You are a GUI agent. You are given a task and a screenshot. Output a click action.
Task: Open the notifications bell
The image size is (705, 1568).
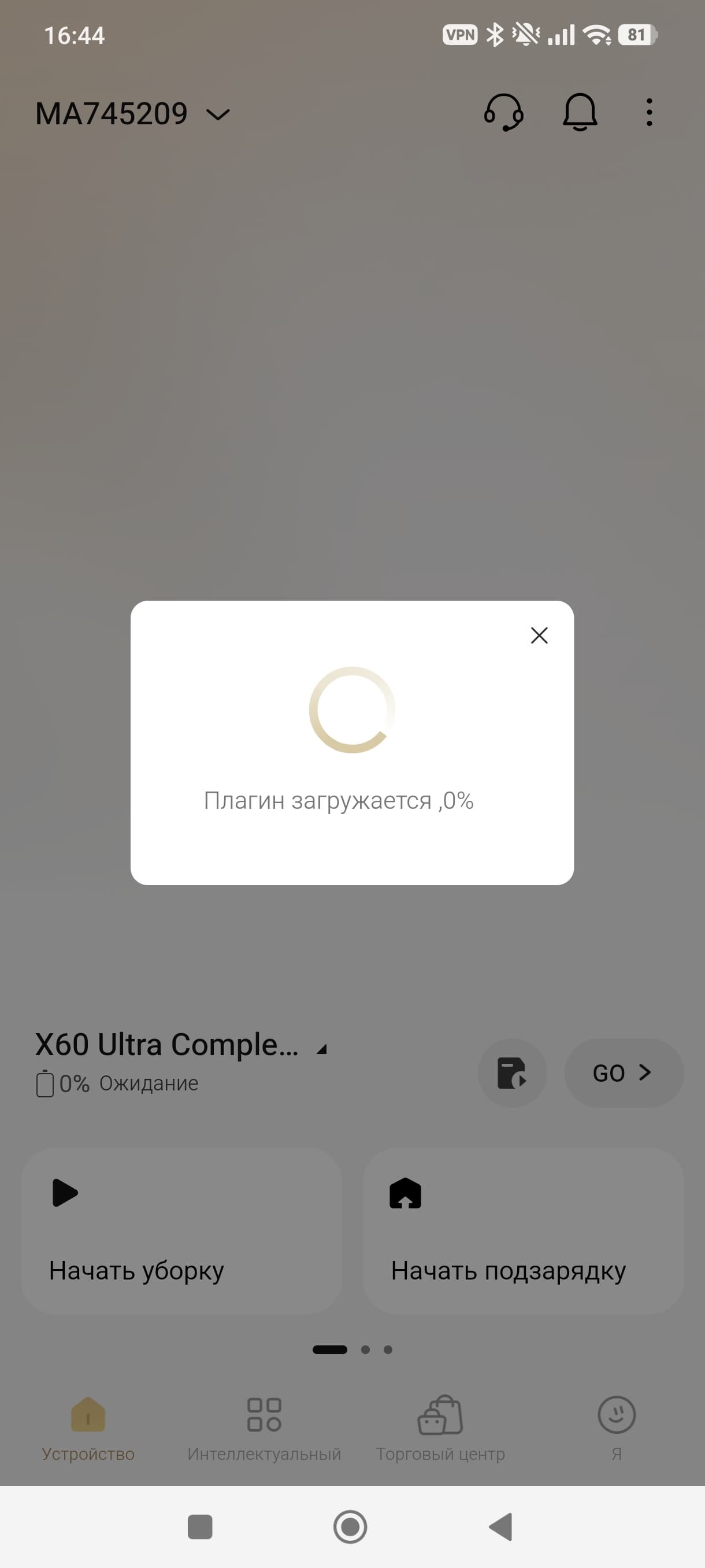tap(580, 113)
